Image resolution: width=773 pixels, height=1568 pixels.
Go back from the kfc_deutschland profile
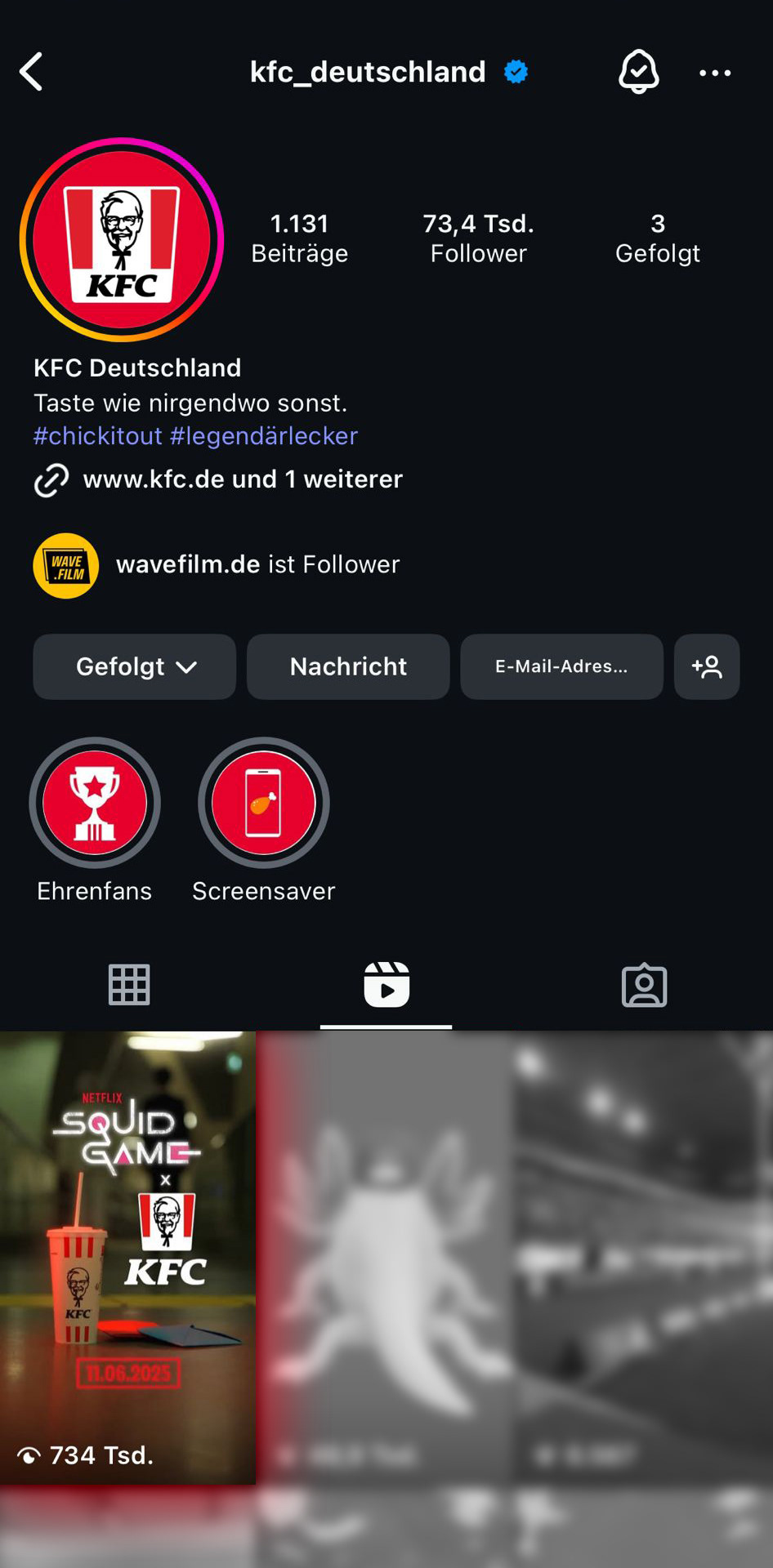[31, 72]
